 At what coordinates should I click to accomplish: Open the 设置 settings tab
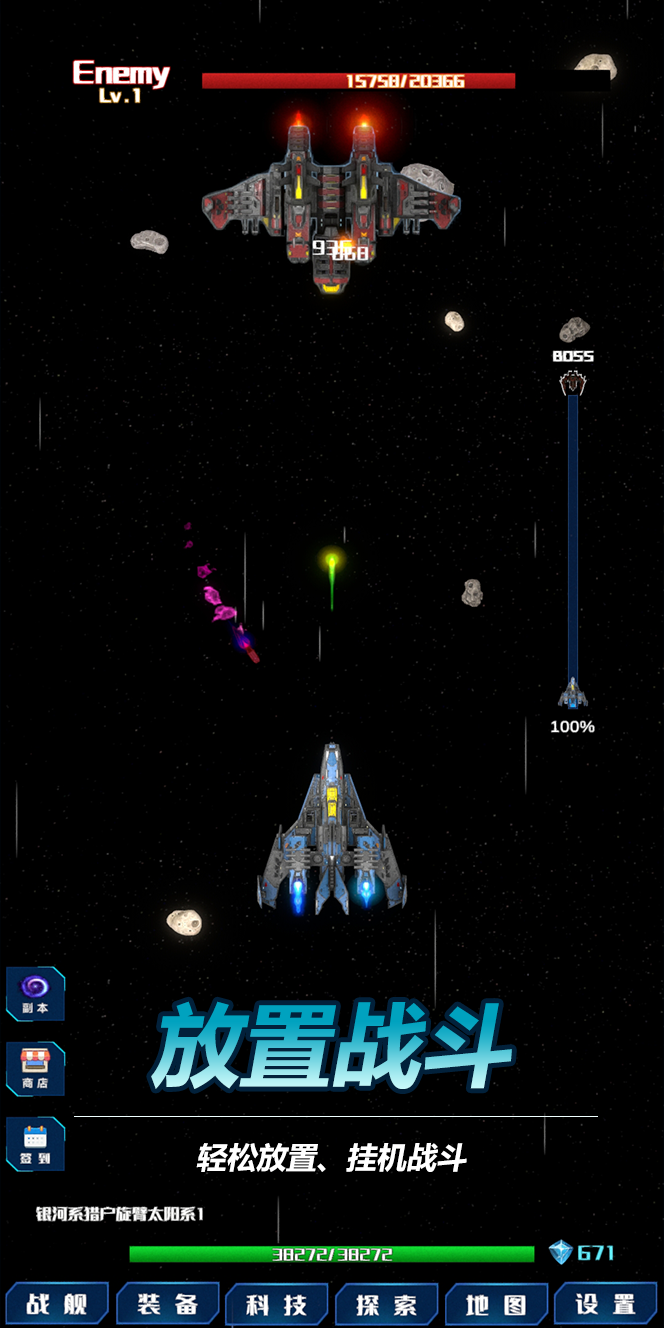click(x=606, y=1304)
